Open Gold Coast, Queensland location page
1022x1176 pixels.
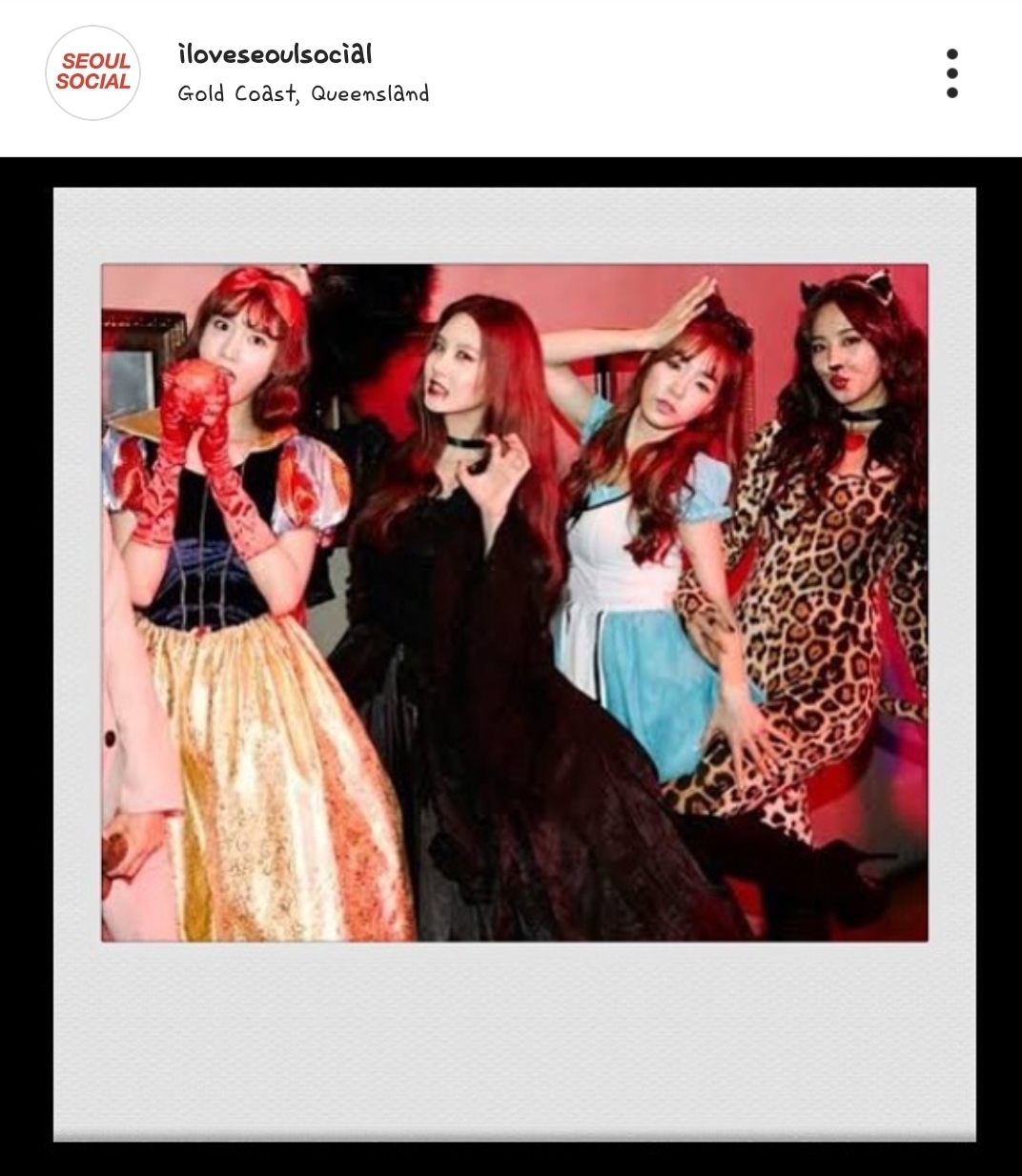click(303, 93)
